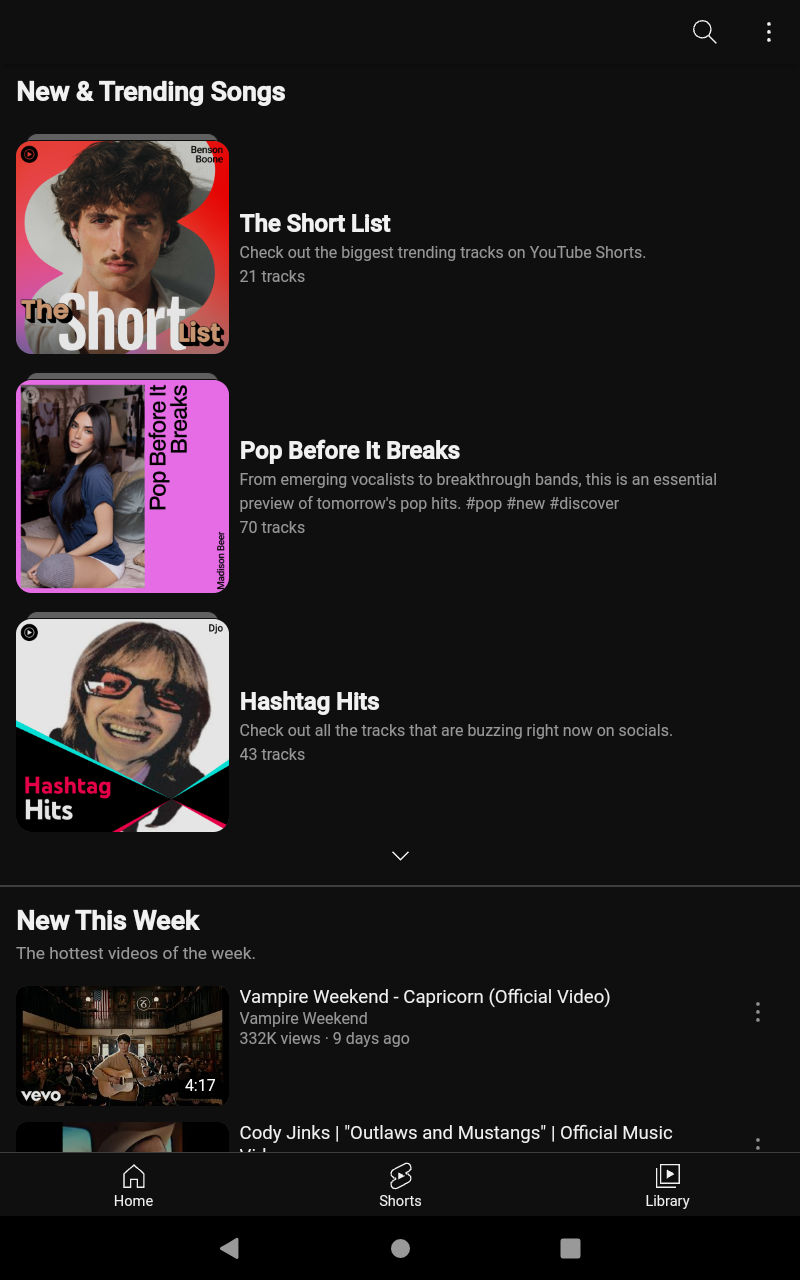Image resolution: width=800 pixels, height=1280 pixels.
Task: Open the Pop Before It Breaks playlist
Action: tap(349, 450)
